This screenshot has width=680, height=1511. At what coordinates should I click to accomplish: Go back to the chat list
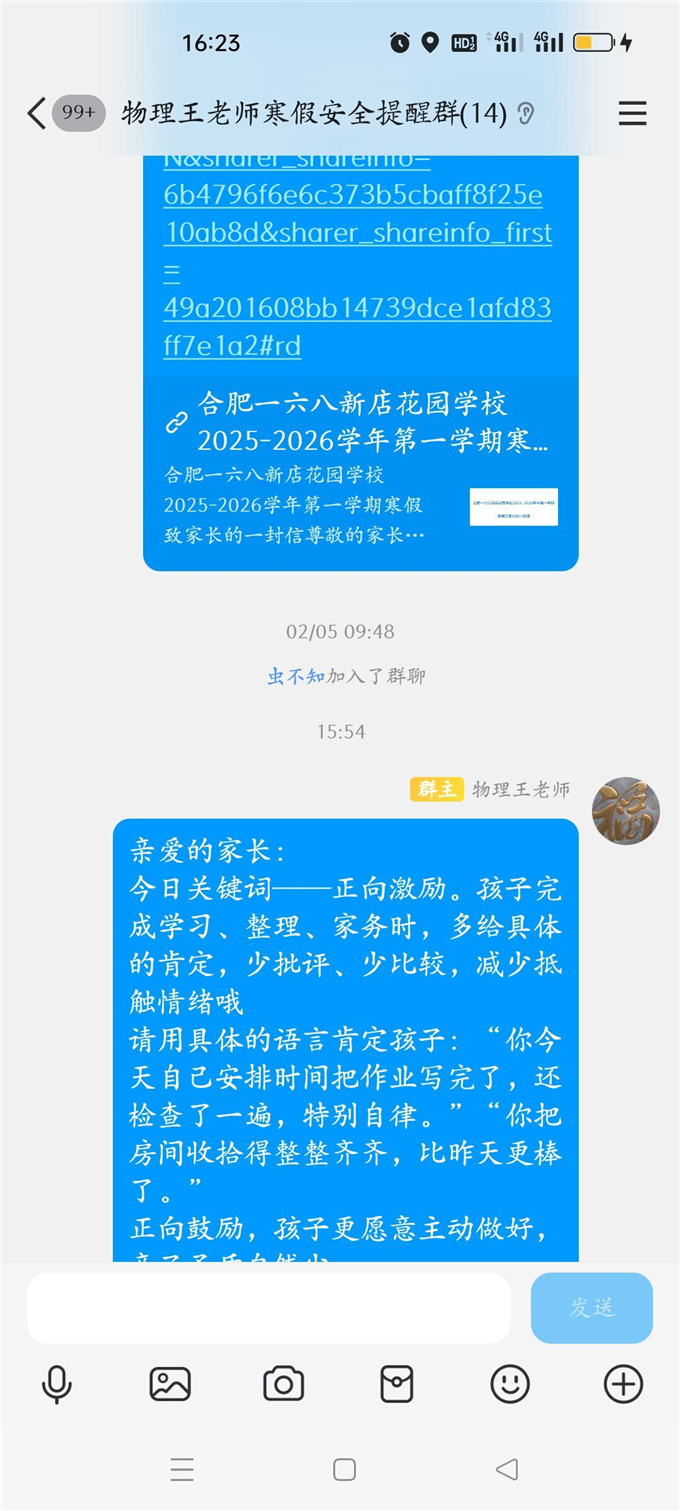coord(37,114)
